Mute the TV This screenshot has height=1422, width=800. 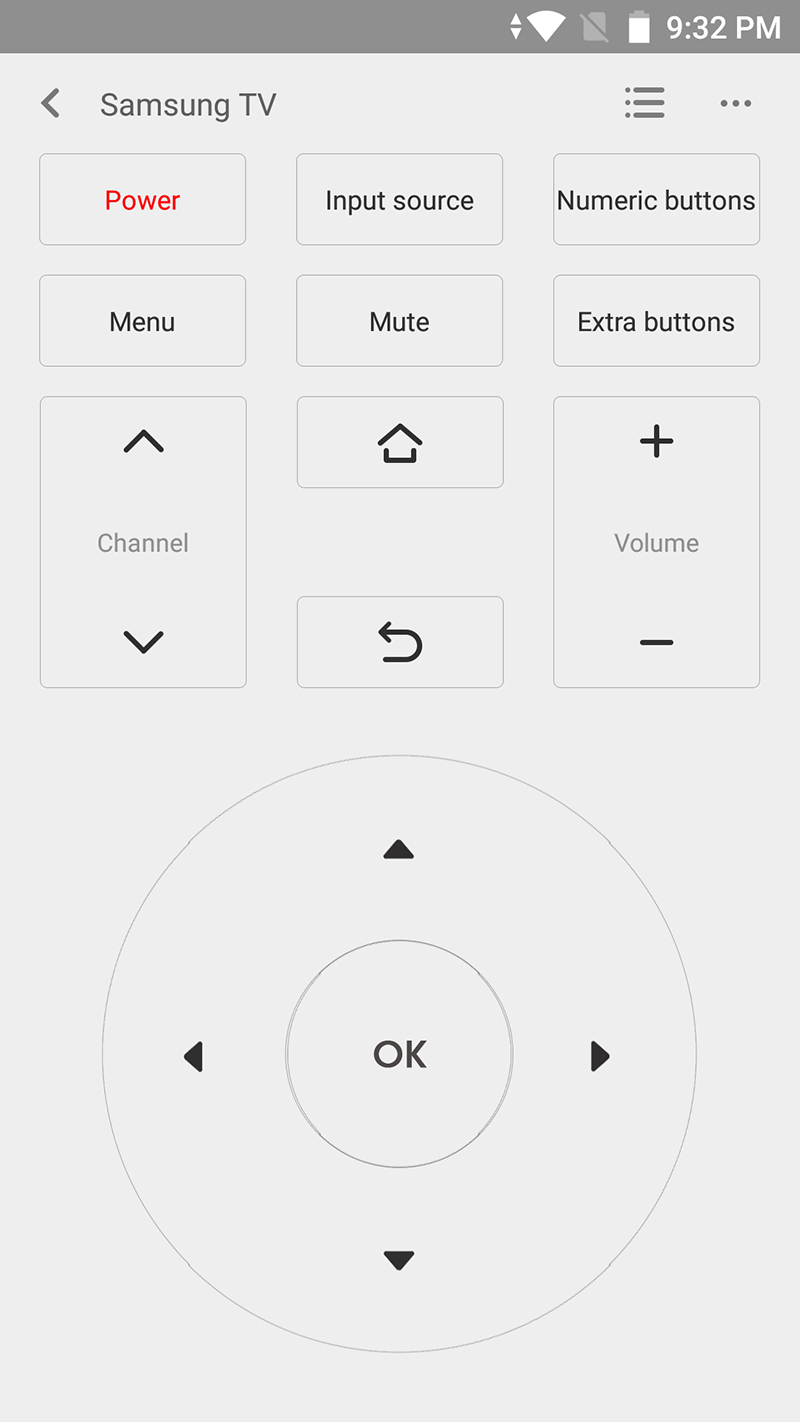click(399, 321)
